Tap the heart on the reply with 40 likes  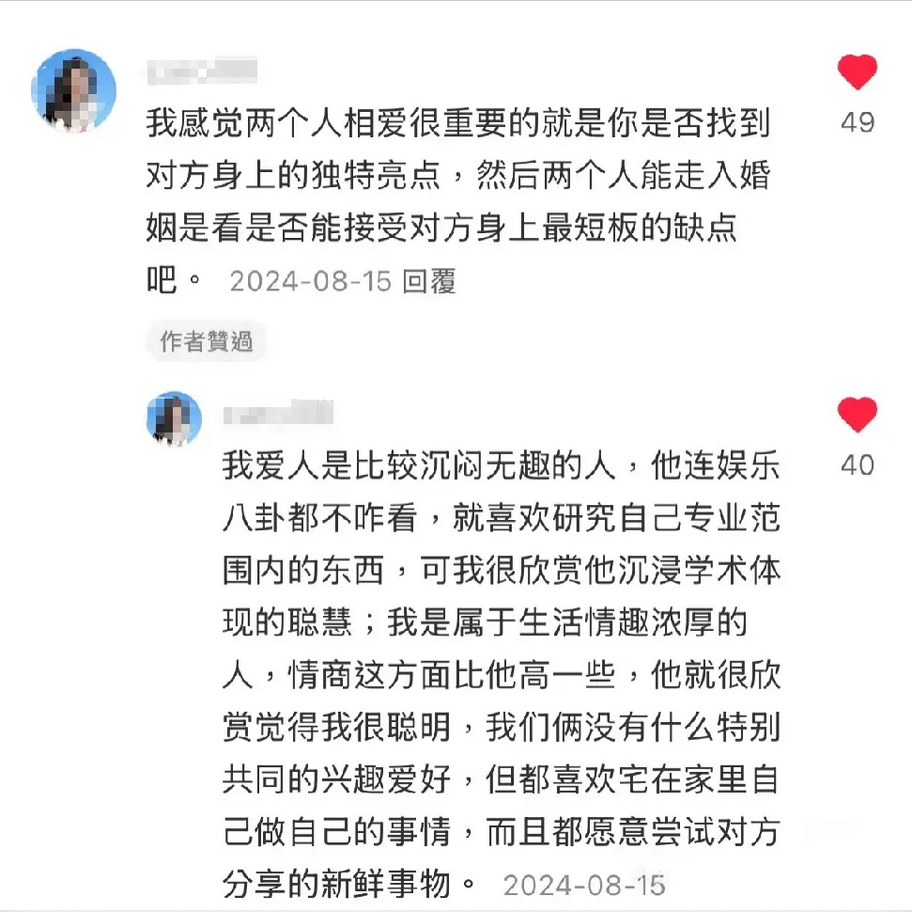click(857, 415)
